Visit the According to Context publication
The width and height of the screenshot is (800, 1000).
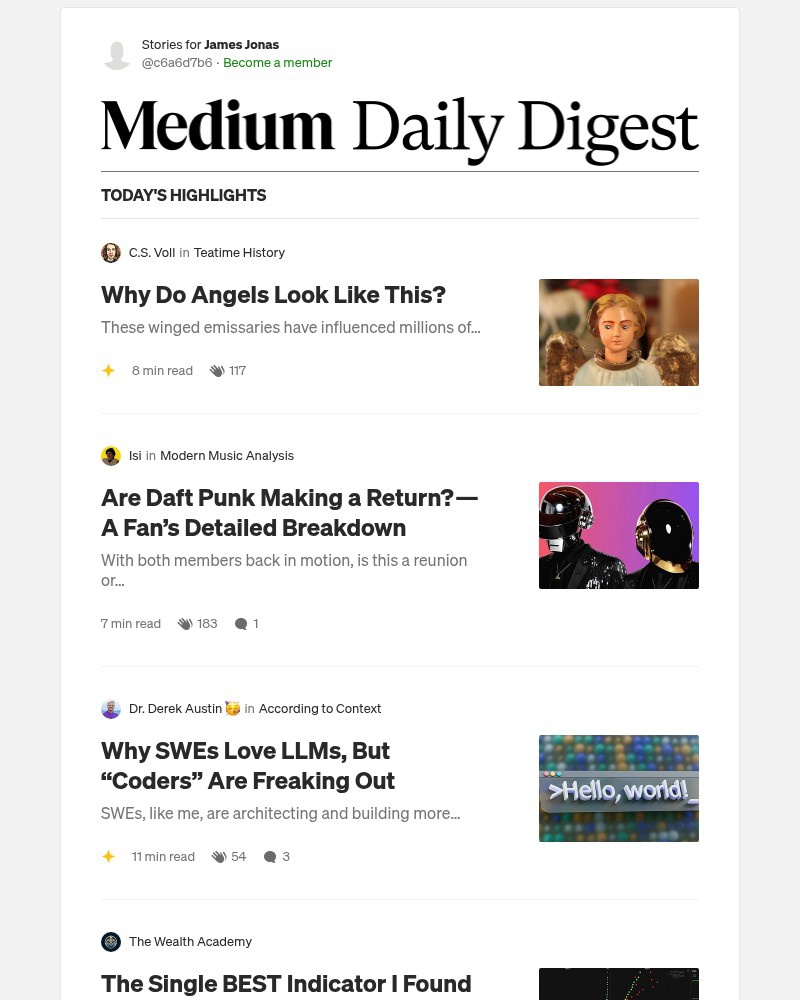click(x=320, y=708)
